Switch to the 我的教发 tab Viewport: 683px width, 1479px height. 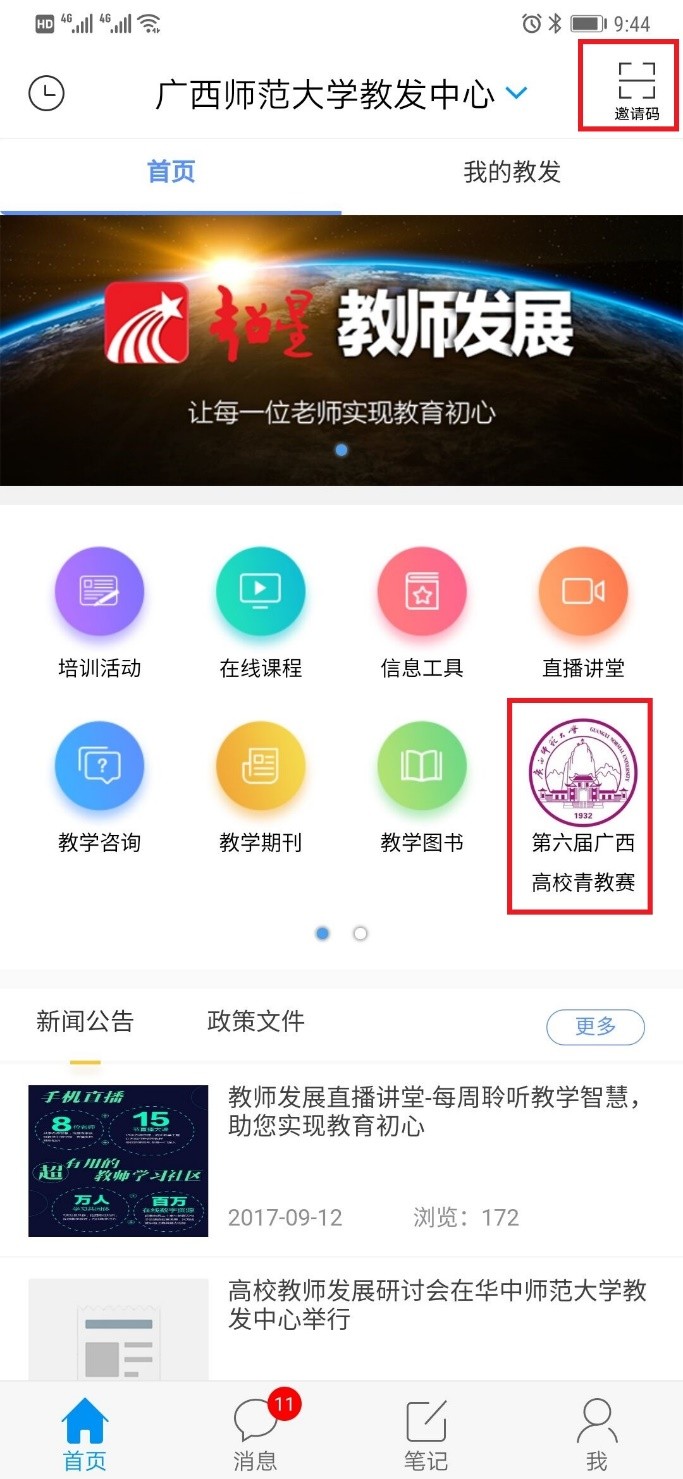click(x=512, y=172)
